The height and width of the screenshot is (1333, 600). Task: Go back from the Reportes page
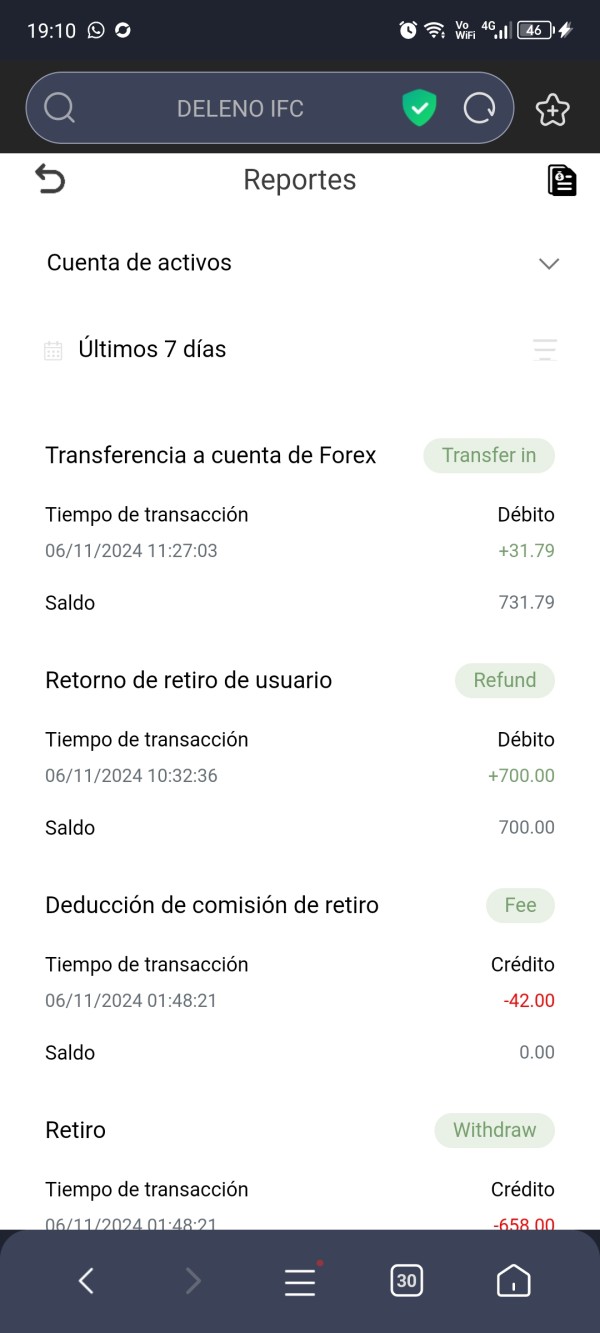pyautogui.click(x=50, y=179)
